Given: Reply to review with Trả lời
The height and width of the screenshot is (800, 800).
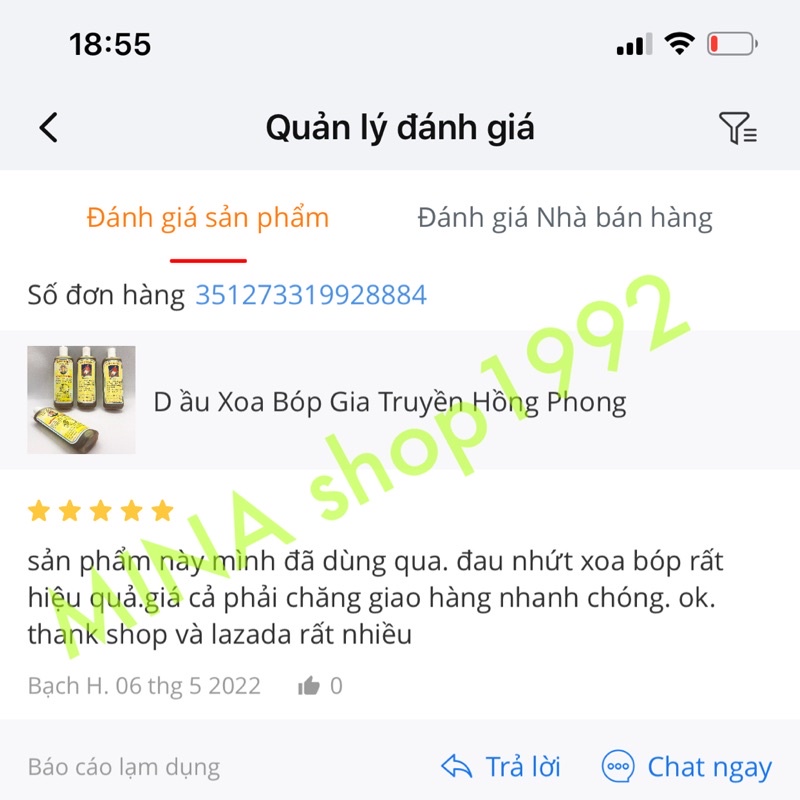Looking at the screenshot, I should tap(501, 767).
